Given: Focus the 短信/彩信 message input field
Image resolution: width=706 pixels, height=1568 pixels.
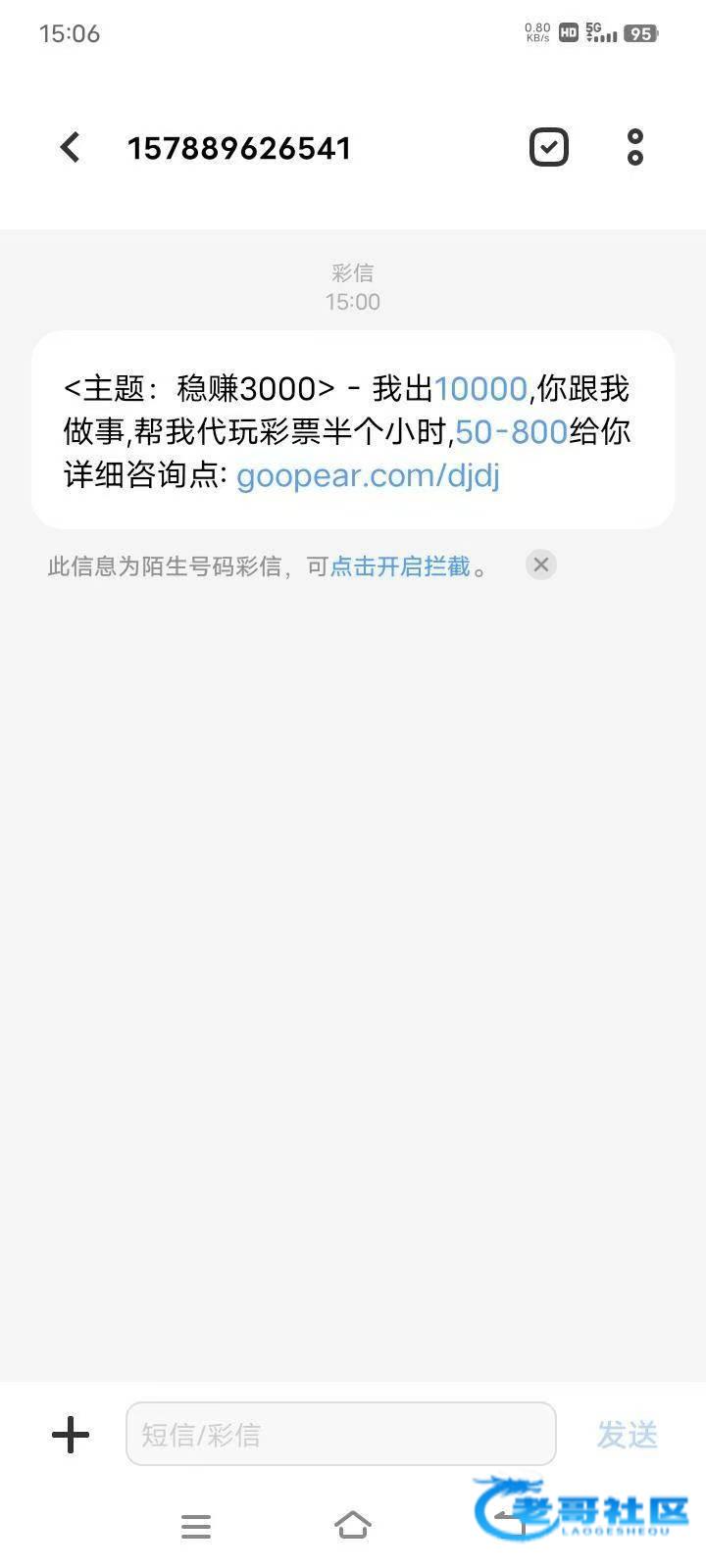Looking at the screenshot, I should coord(340,1435).
